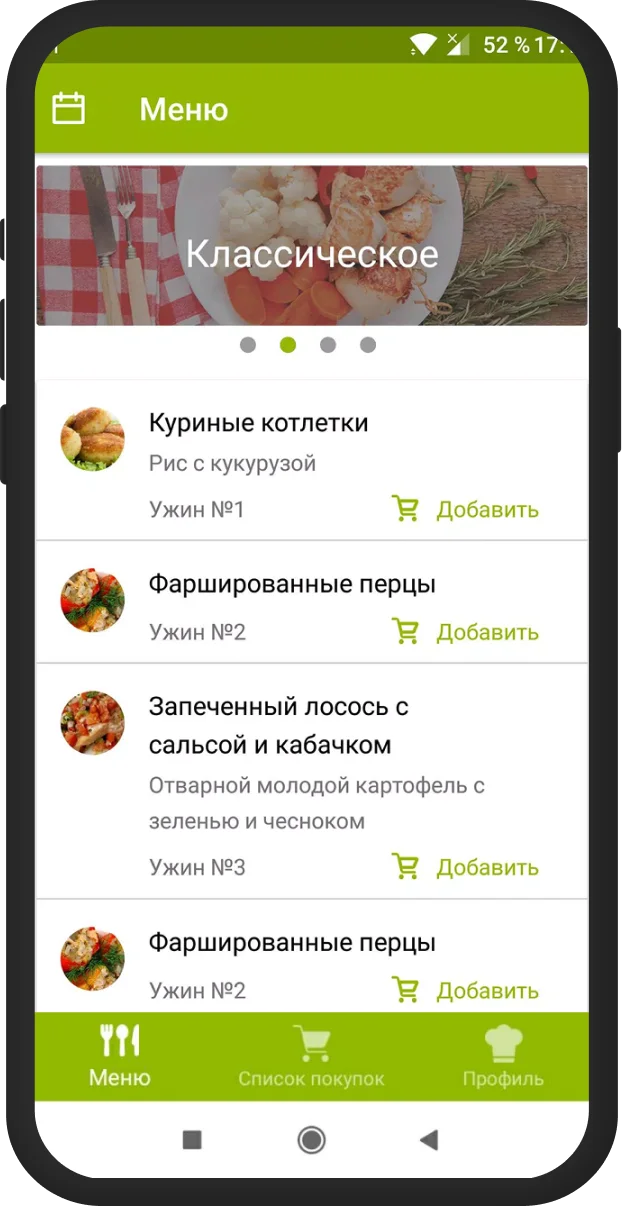Open the Классическое menu banner
Screen dimensions: 624x1206
pyautogui.click(x=311, y=246)
